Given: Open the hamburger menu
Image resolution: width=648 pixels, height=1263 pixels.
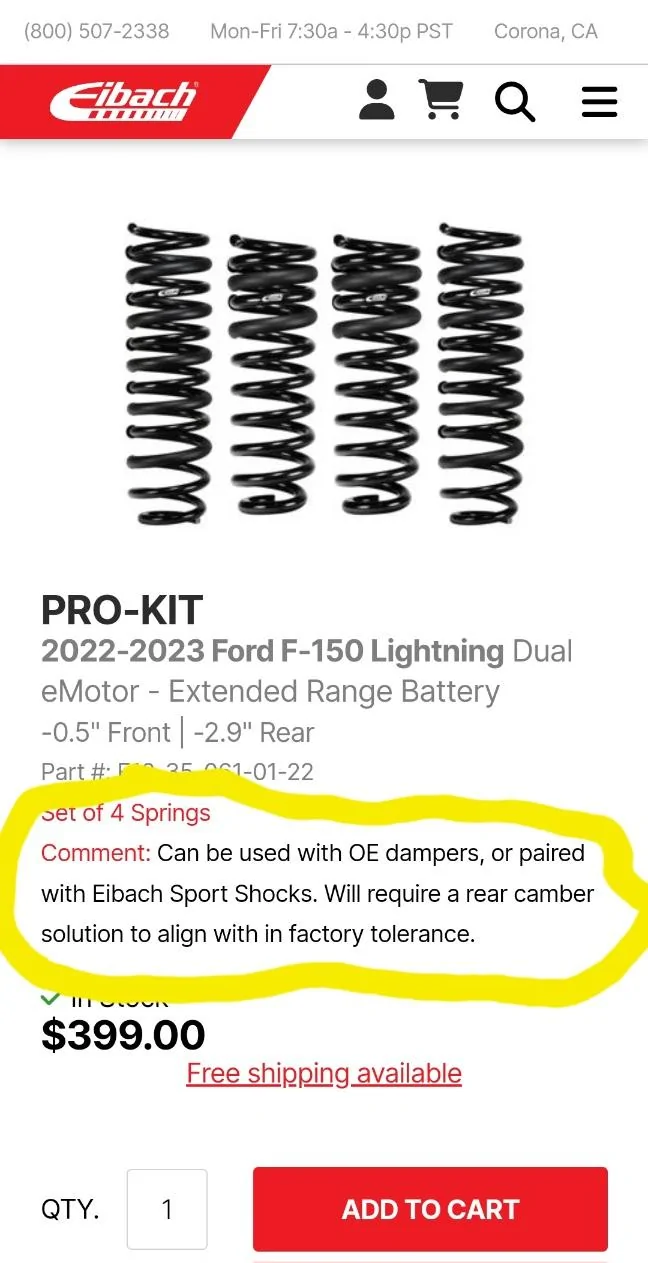Looking at the screenshot, I should tap(599, 101).
